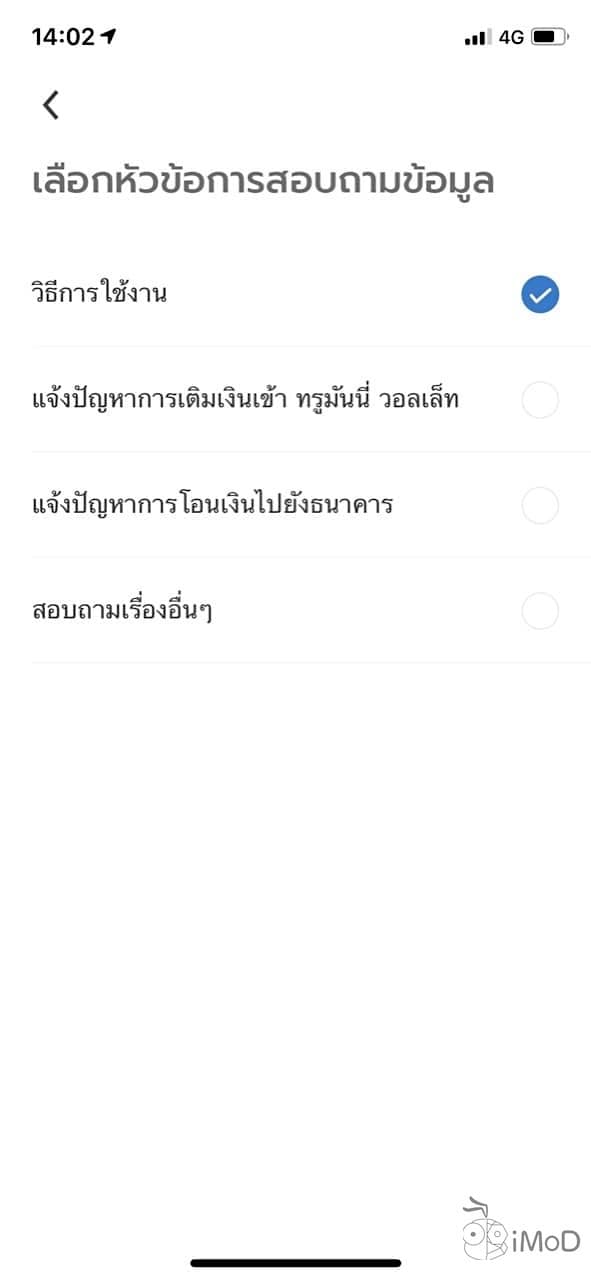The height and width of the screenshot is (1280, 591).
Task: Choose แจ้งปัญหาการเติมเงินเข้า ทรูมันนี่ วอลเล็ท
Action: point(295,400)
